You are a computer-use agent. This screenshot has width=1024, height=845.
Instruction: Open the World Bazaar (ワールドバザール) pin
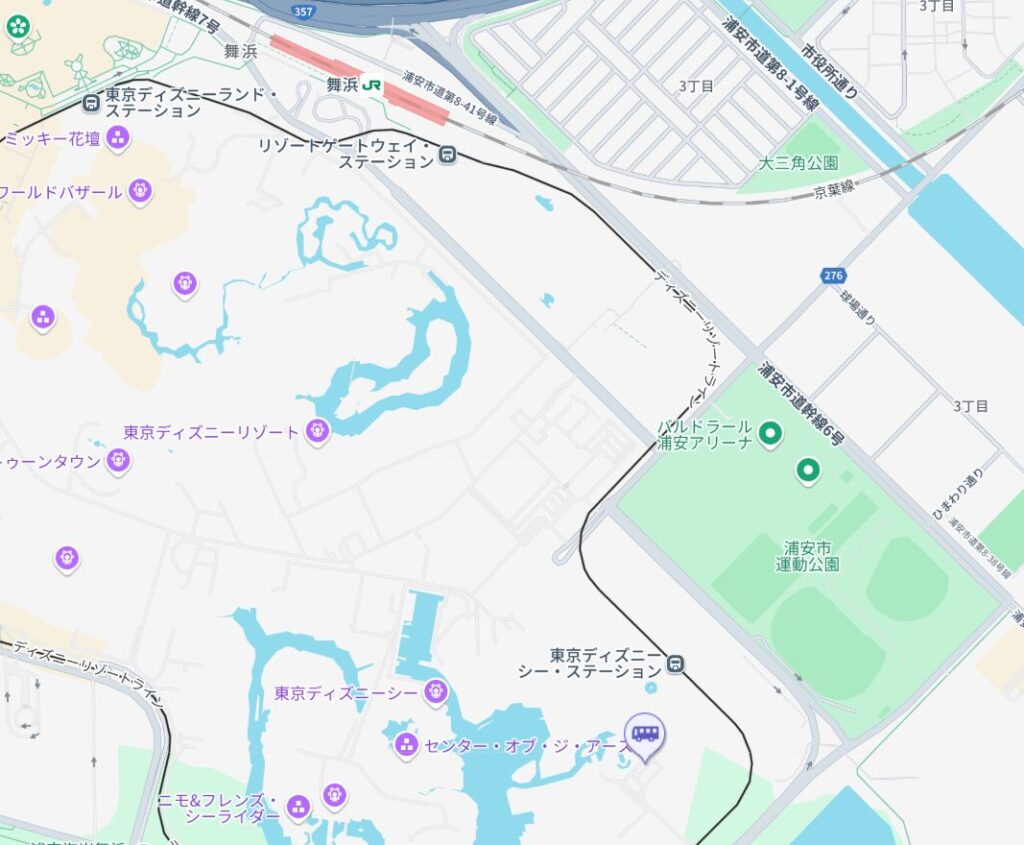point(140,190)
